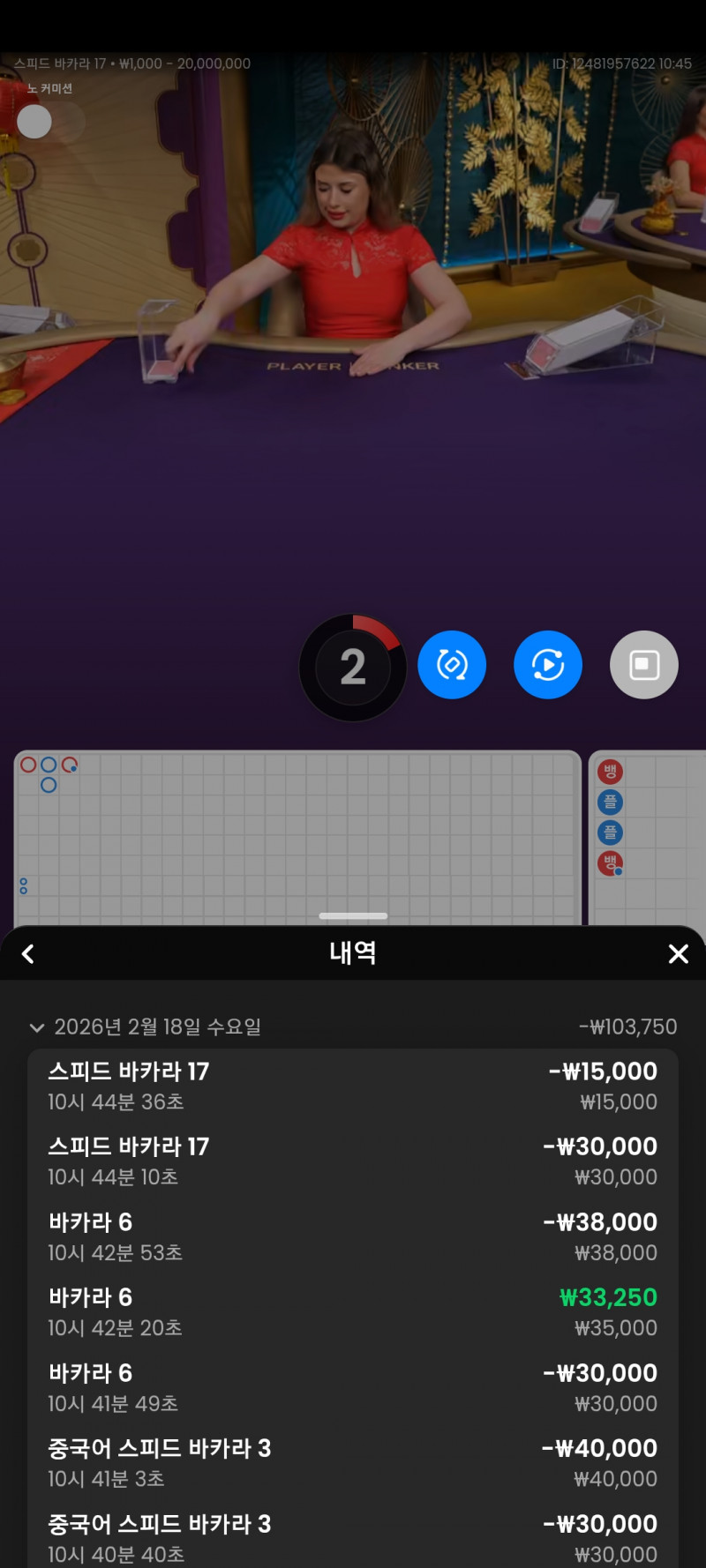Tap the drag handle above 내역
Image resolution: width=706 pixels, height=1568 pixels.
tap(353, 915)
